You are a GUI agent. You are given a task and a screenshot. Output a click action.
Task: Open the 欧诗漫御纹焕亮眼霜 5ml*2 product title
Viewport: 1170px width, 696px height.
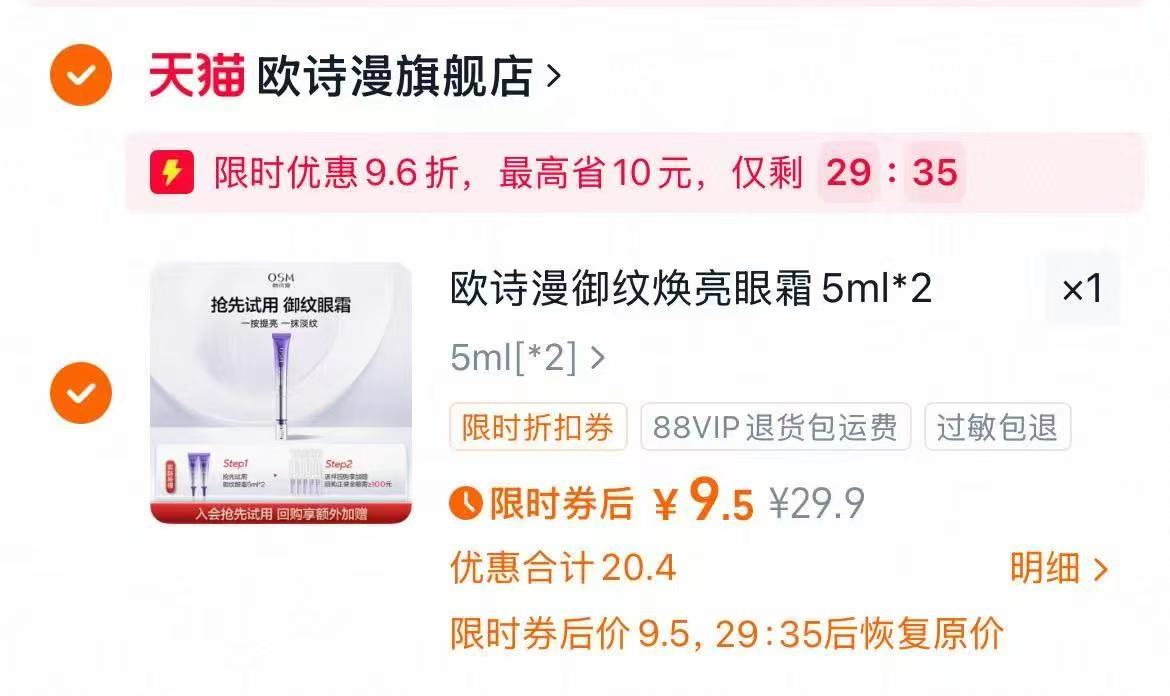(691, 290)
